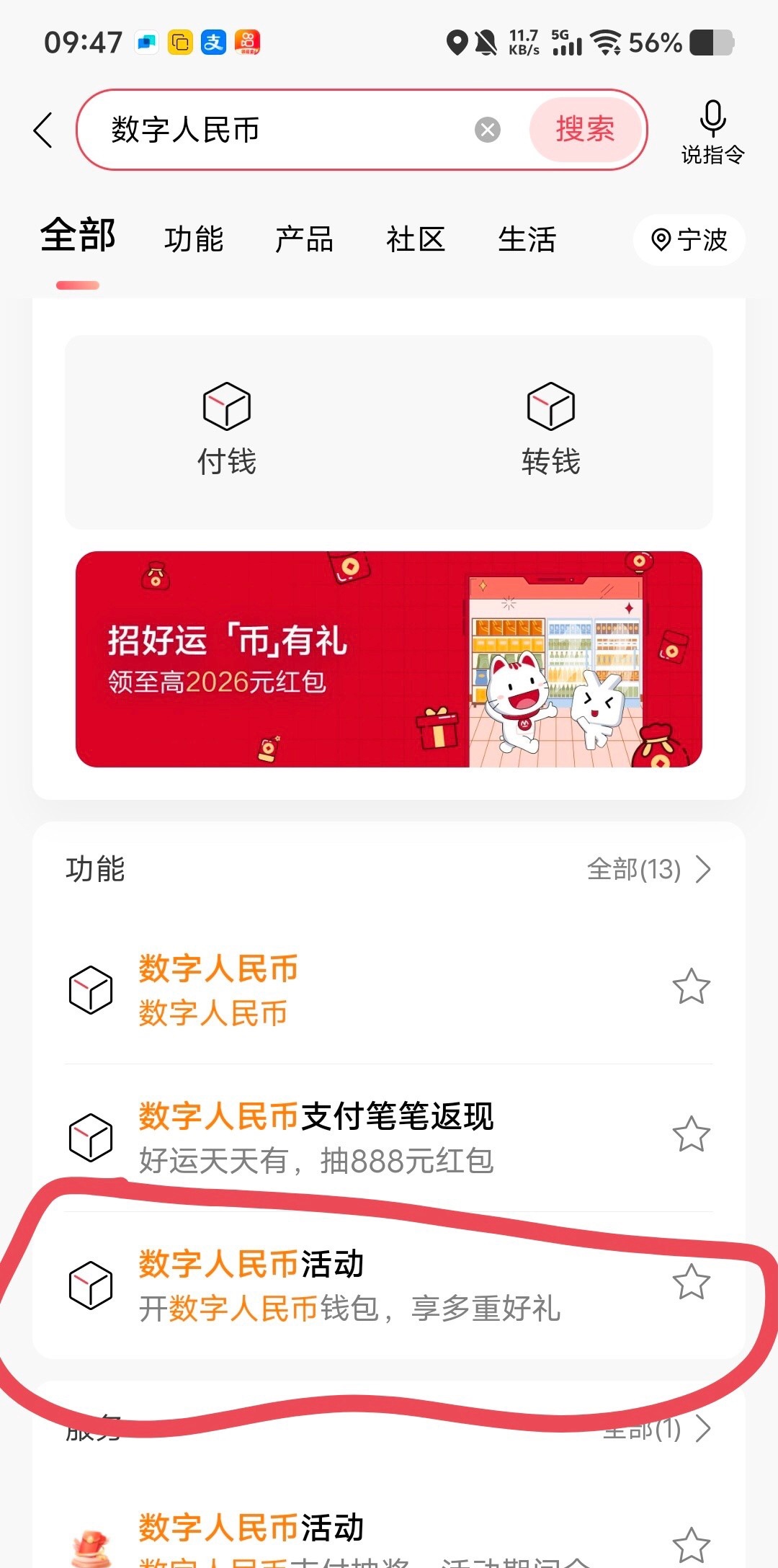Favorite 数字人民币支付笔笔返现 with its star
This screenshot has height=1568, width=778.
pos(691,1134)
